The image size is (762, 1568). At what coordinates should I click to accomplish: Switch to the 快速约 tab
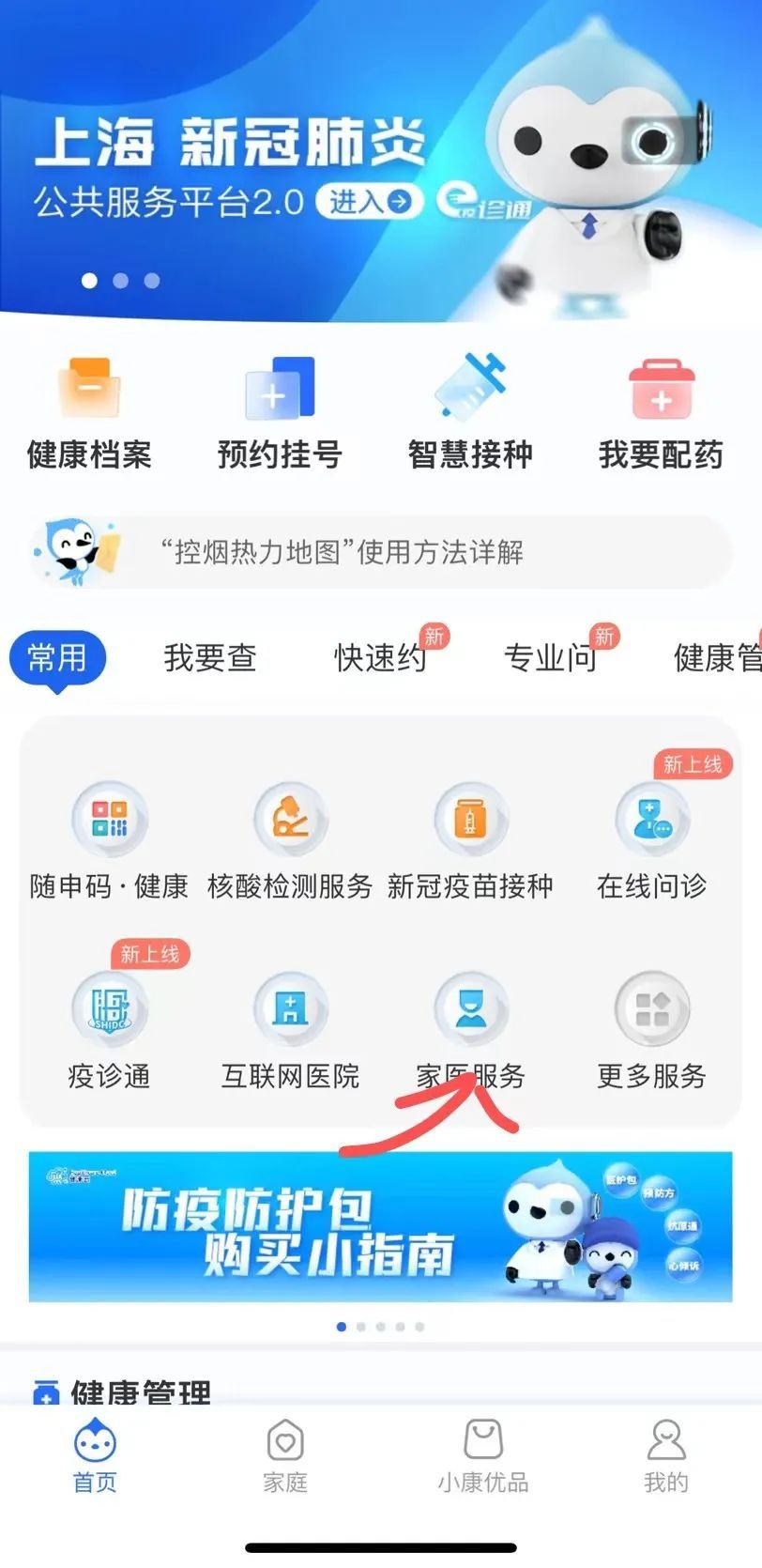pyautogui.click(x=381, y=657)
